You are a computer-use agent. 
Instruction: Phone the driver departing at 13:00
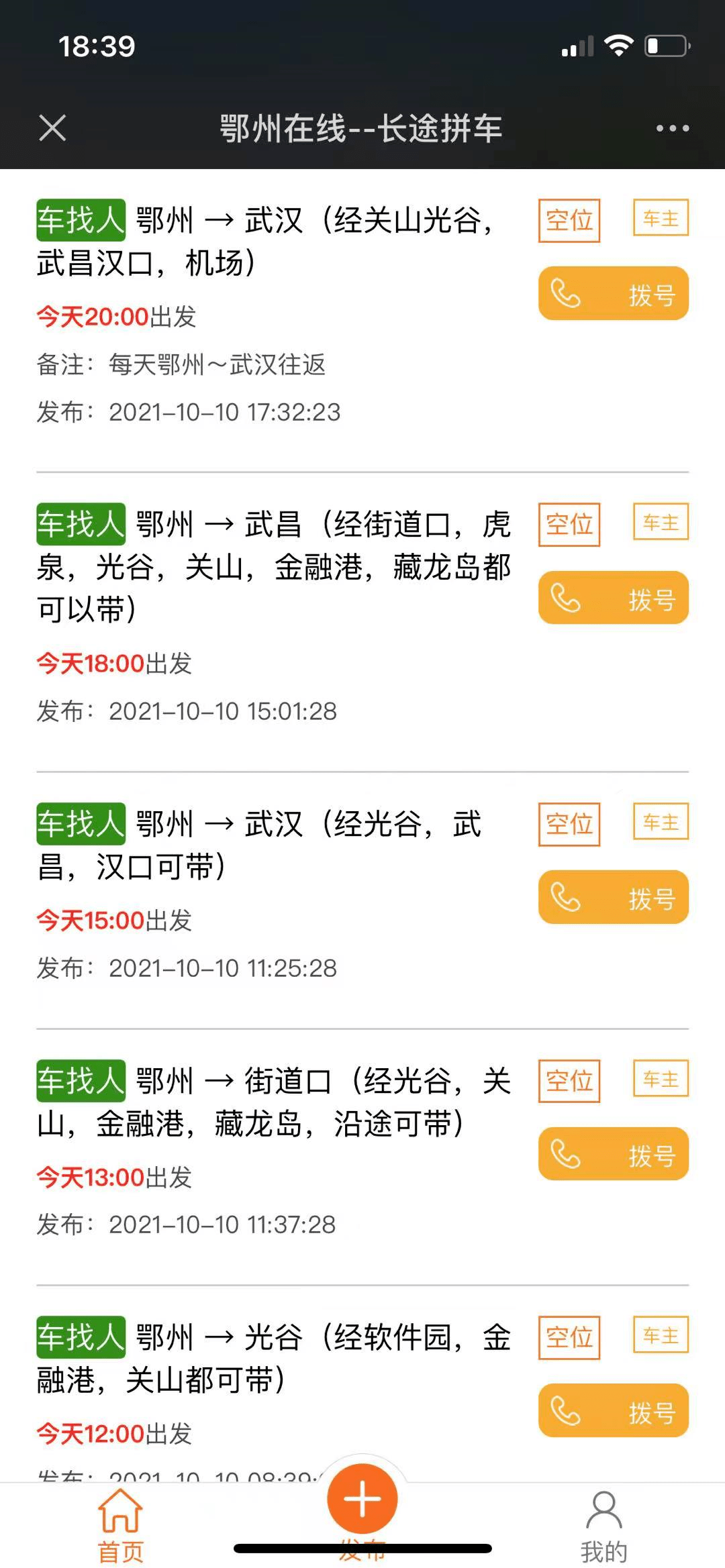[614, 1154]
